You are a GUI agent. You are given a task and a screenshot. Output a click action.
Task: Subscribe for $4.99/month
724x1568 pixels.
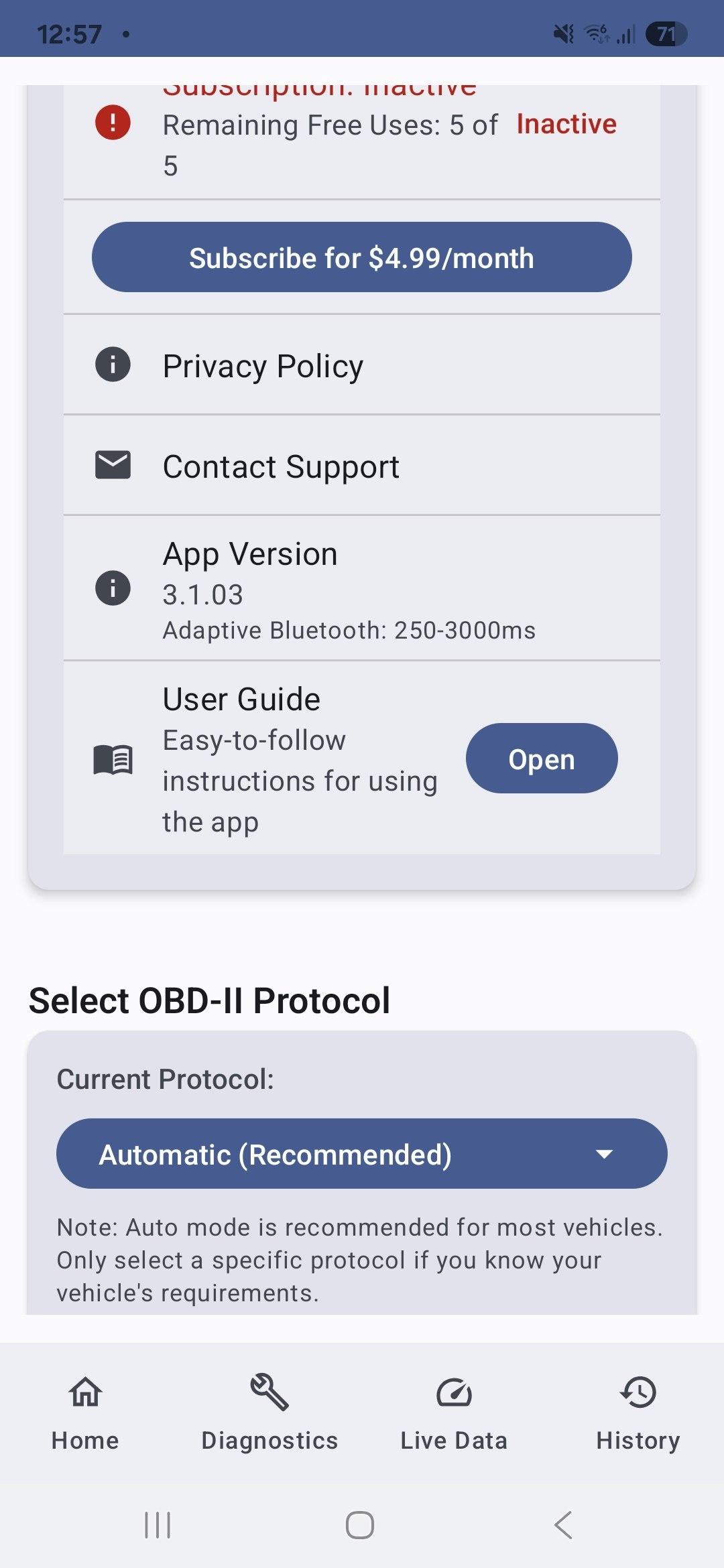coord(361,257)
